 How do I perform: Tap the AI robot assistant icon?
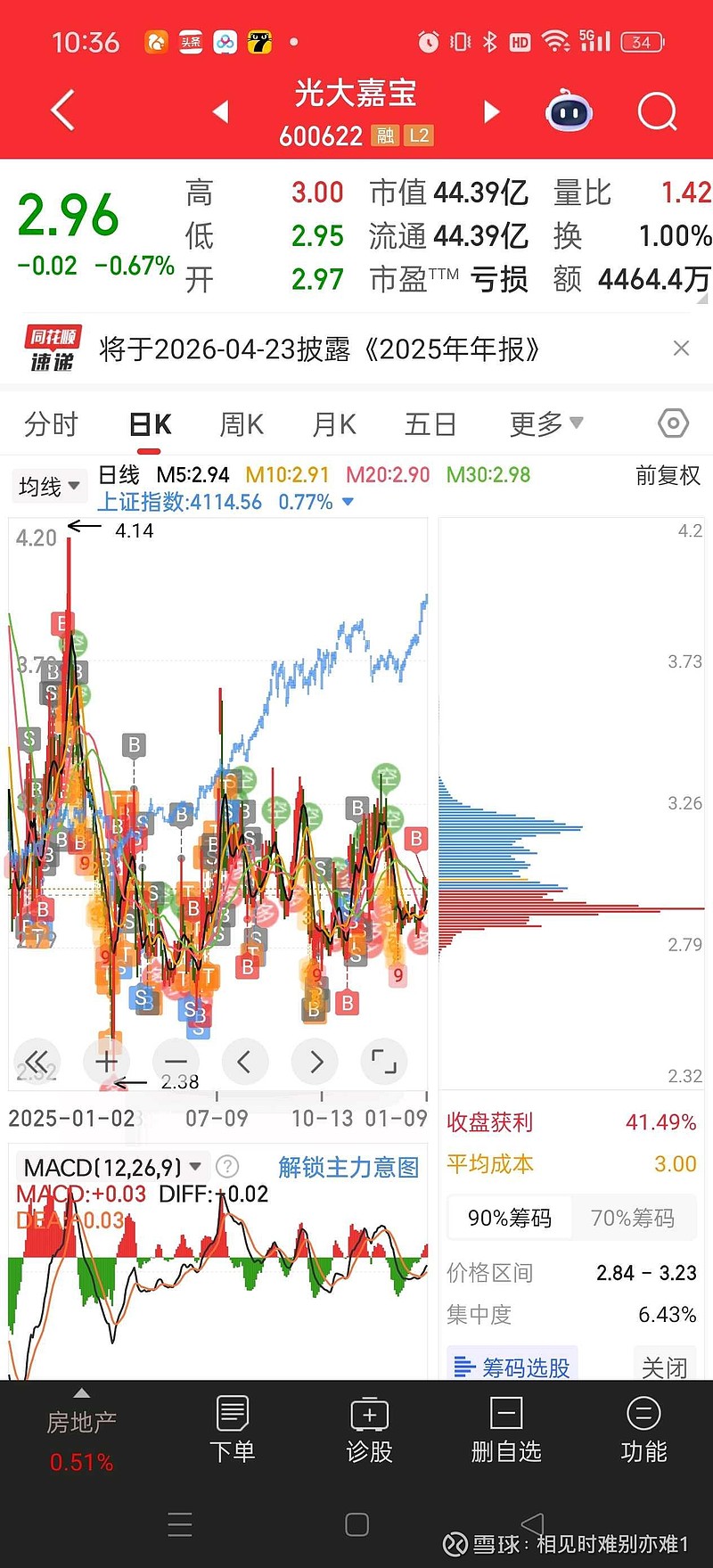coord(569,111)
